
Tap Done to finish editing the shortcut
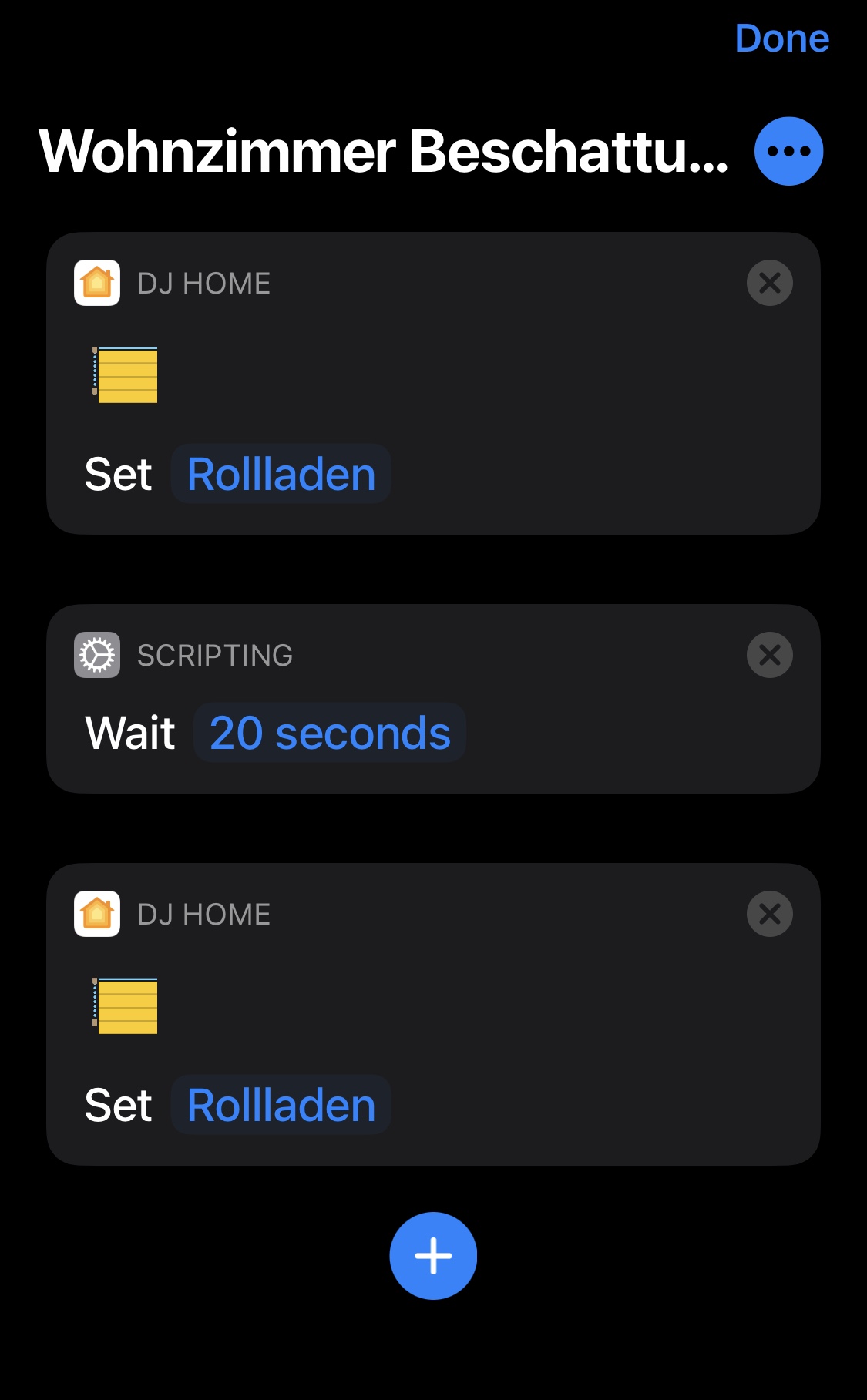781,39
